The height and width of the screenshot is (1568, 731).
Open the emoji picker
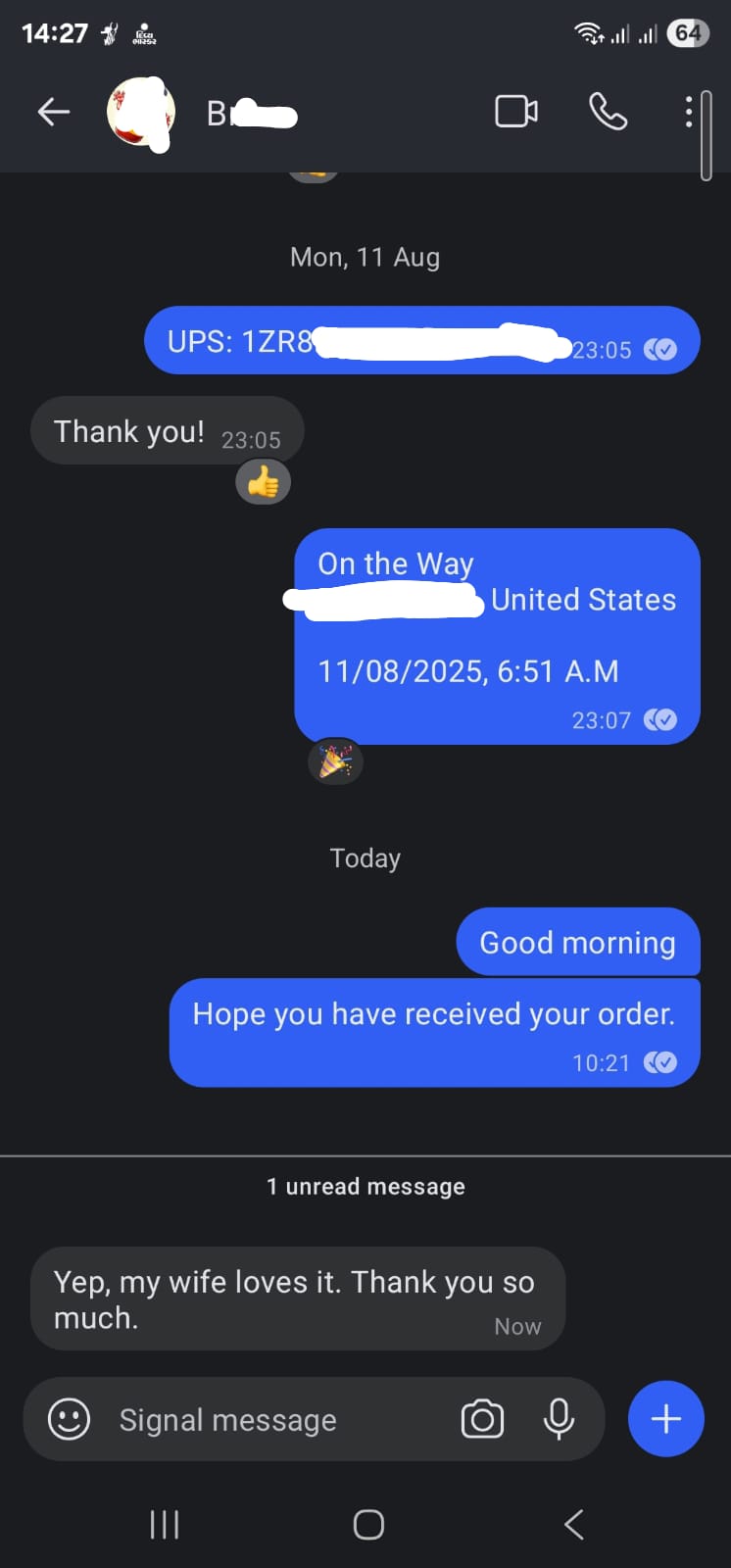(x=69, y=1419)
